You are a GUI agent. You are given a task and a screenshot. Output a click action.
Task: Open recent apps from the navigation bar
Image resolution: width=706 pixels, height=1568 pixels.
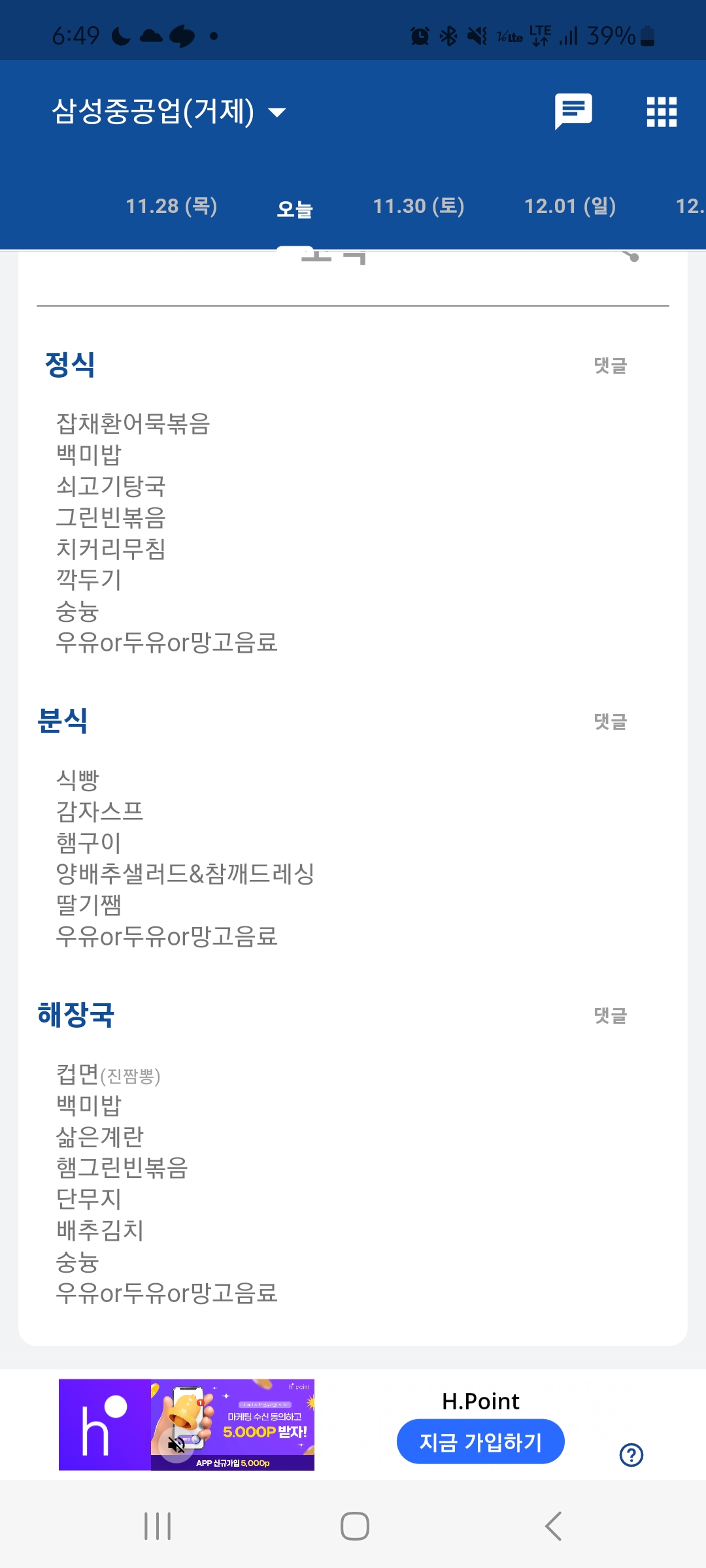tap(158, 1526)
